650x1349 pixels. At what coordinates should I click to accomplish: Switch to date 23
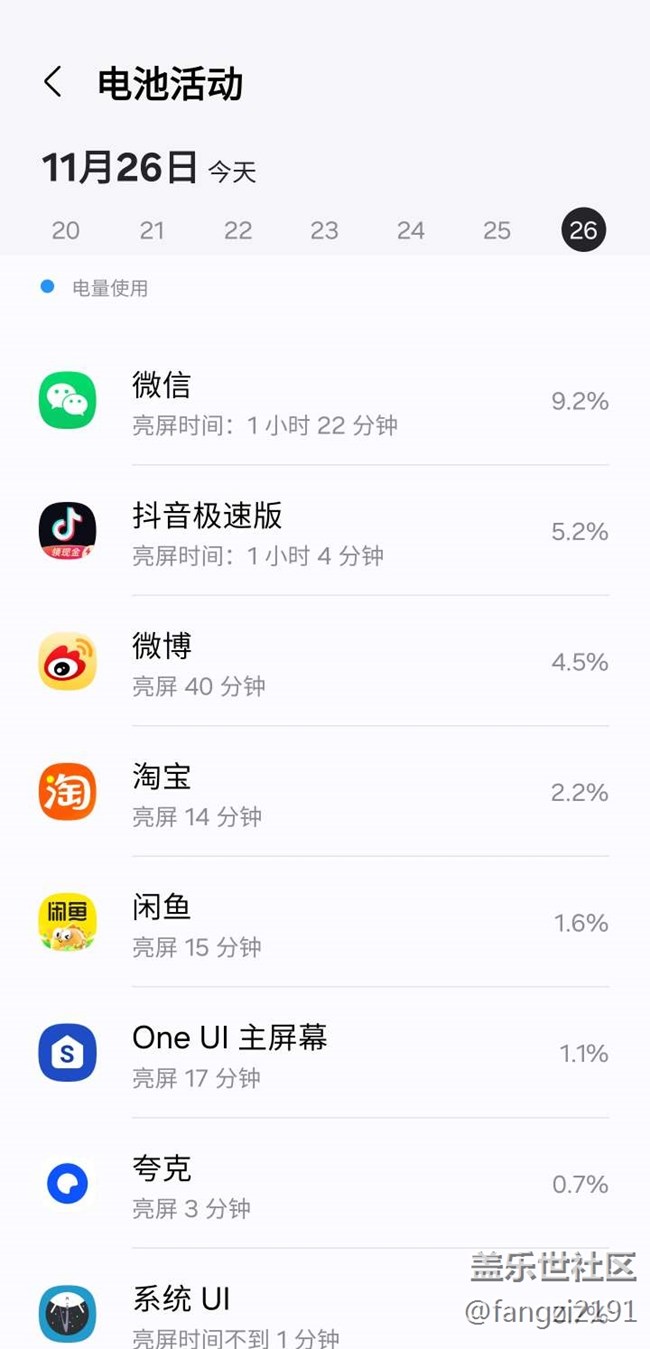pos(324,230)
